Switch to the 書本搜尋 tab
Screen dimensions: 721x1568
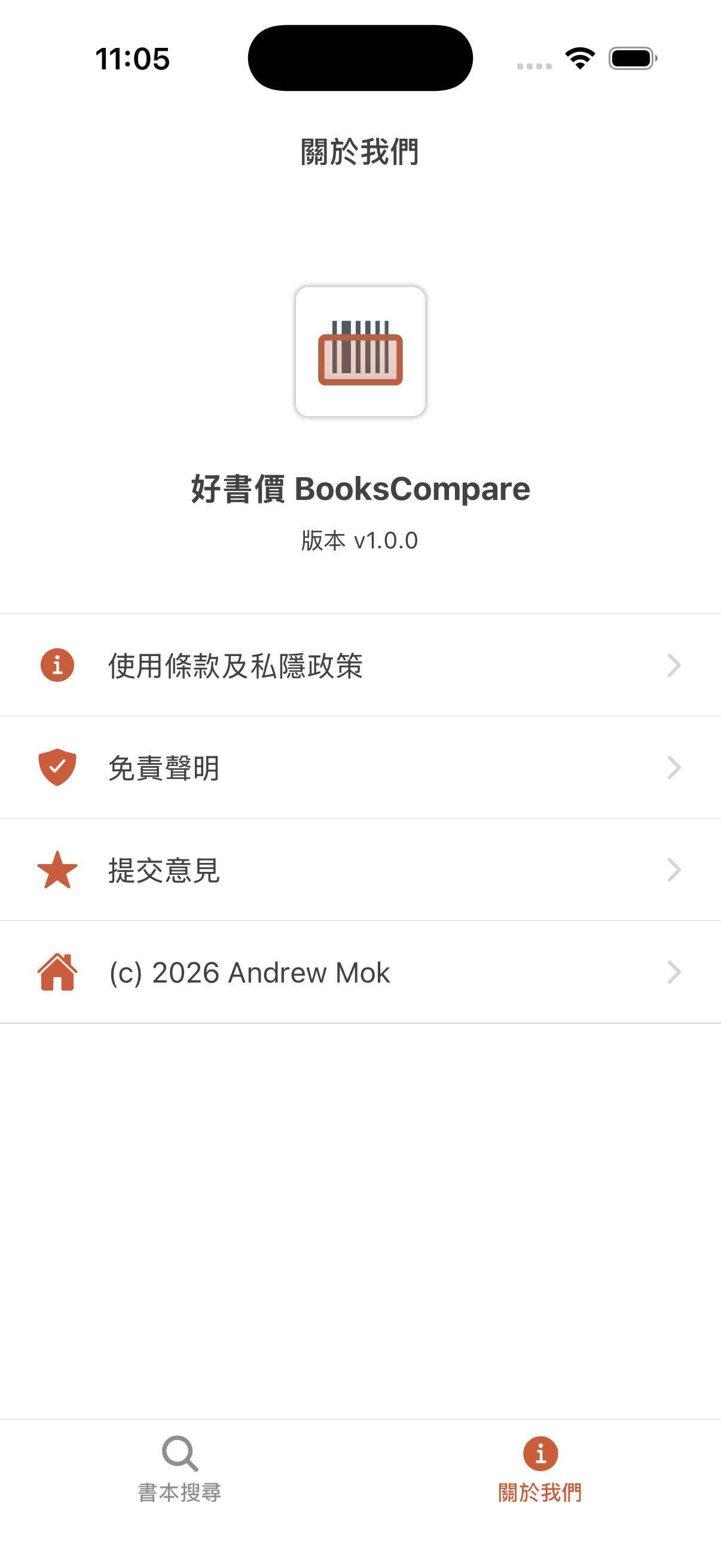(x=179, y=1485)
